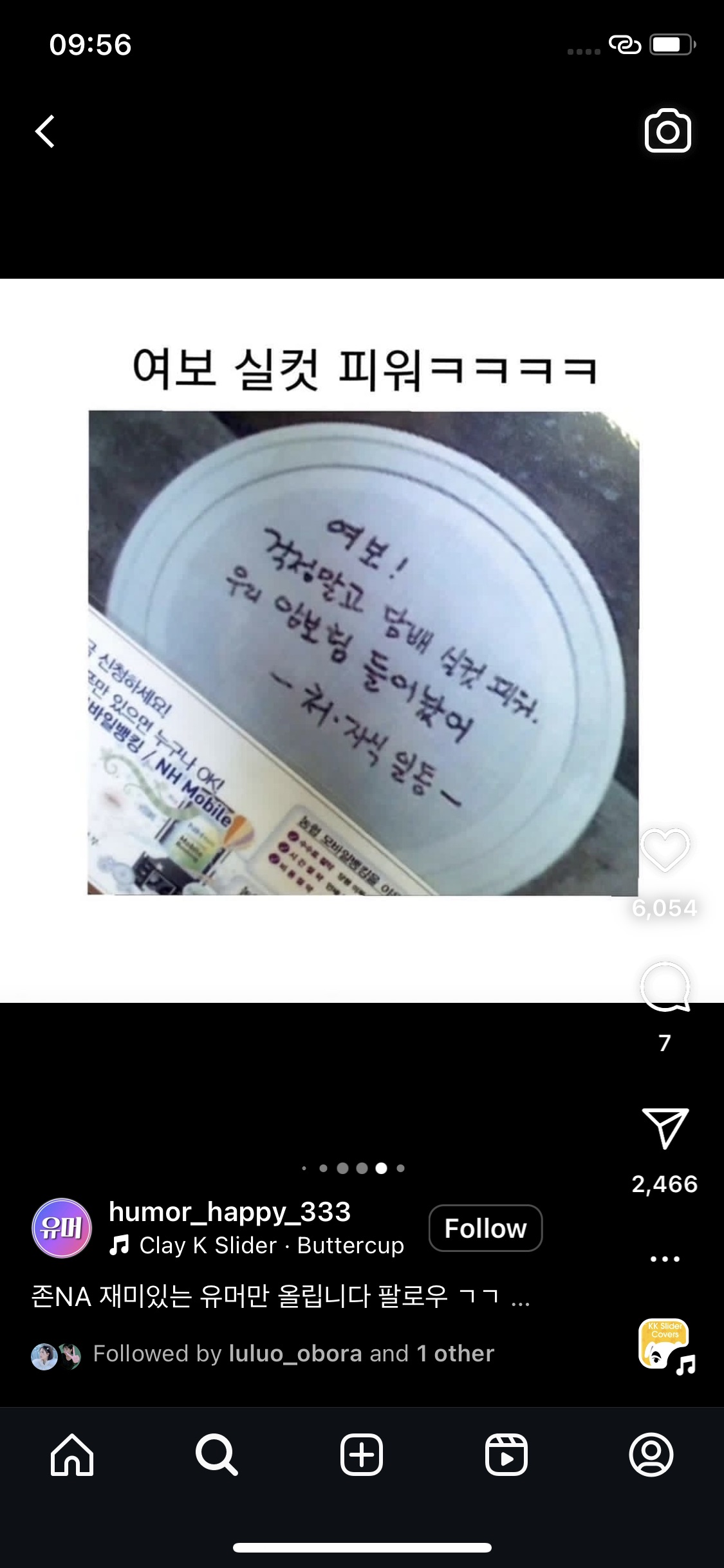The height and width of the screenshot is (1568, 724).
Task: Open the three-dot more options menu
Action: [665, 1258]
